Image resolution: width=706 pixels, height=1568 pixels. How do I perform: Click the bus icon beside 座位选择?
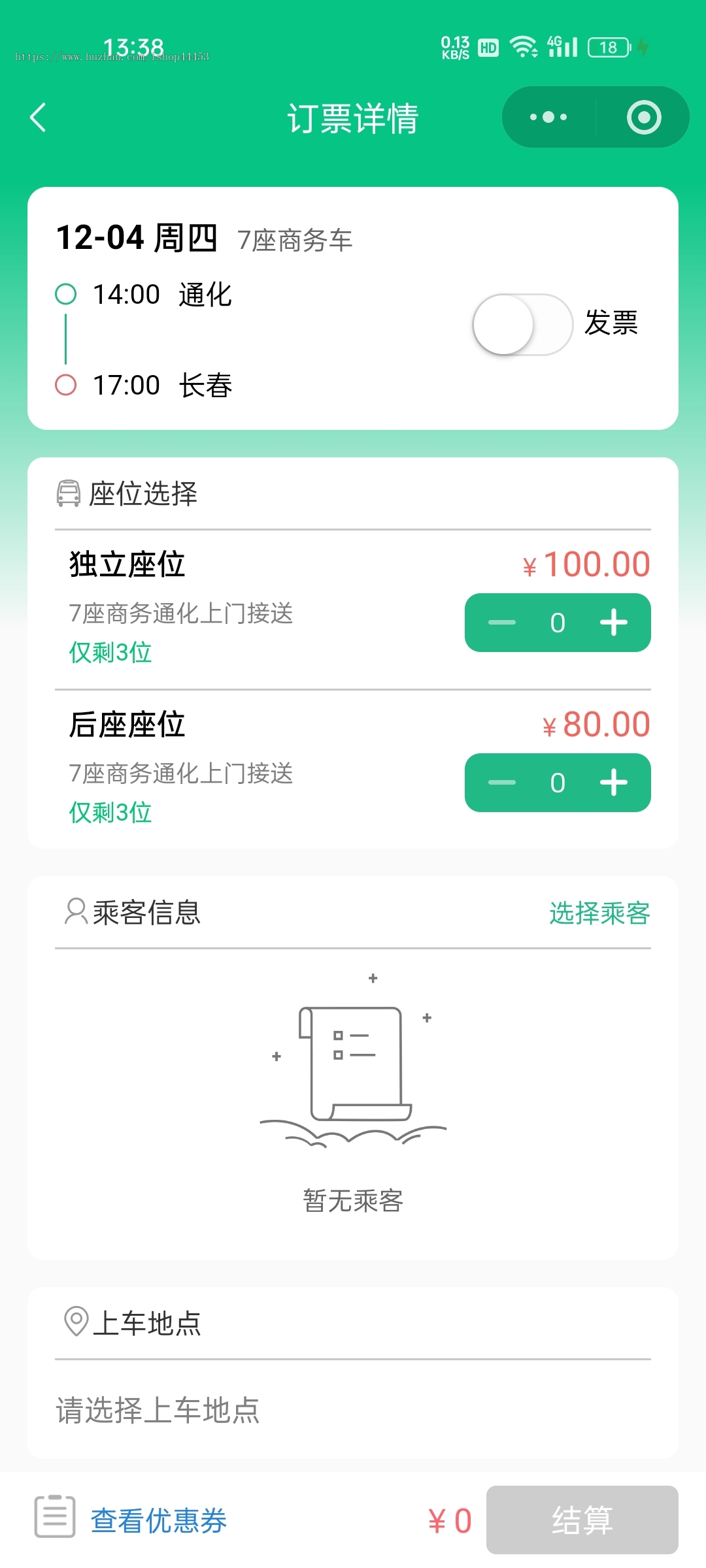67,495
